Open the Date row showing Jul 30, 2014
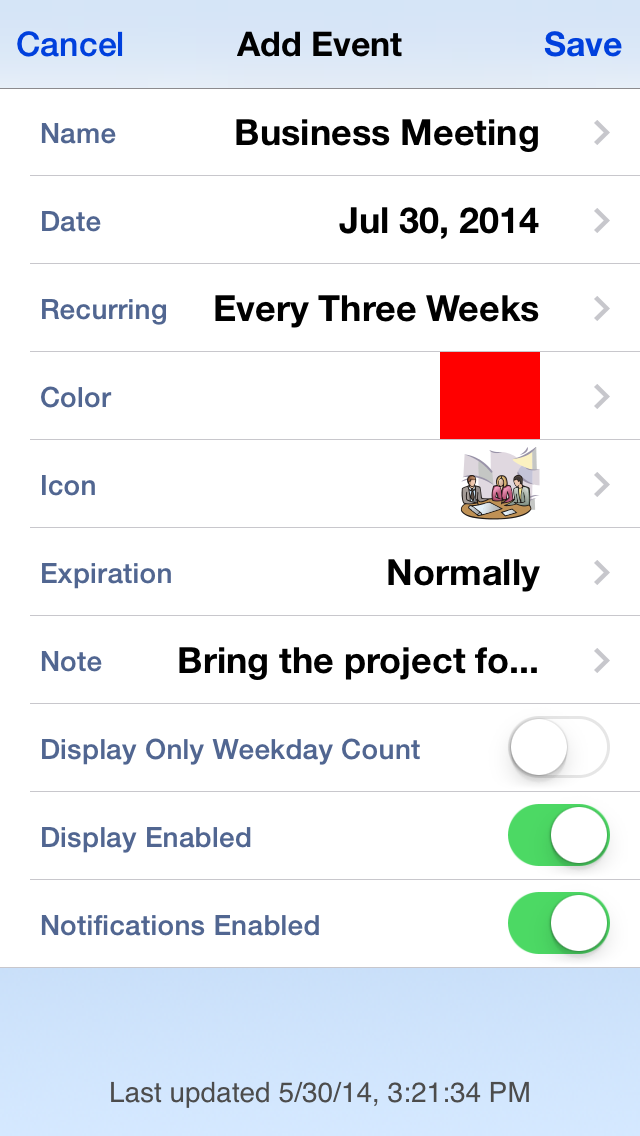 (320, 220)
